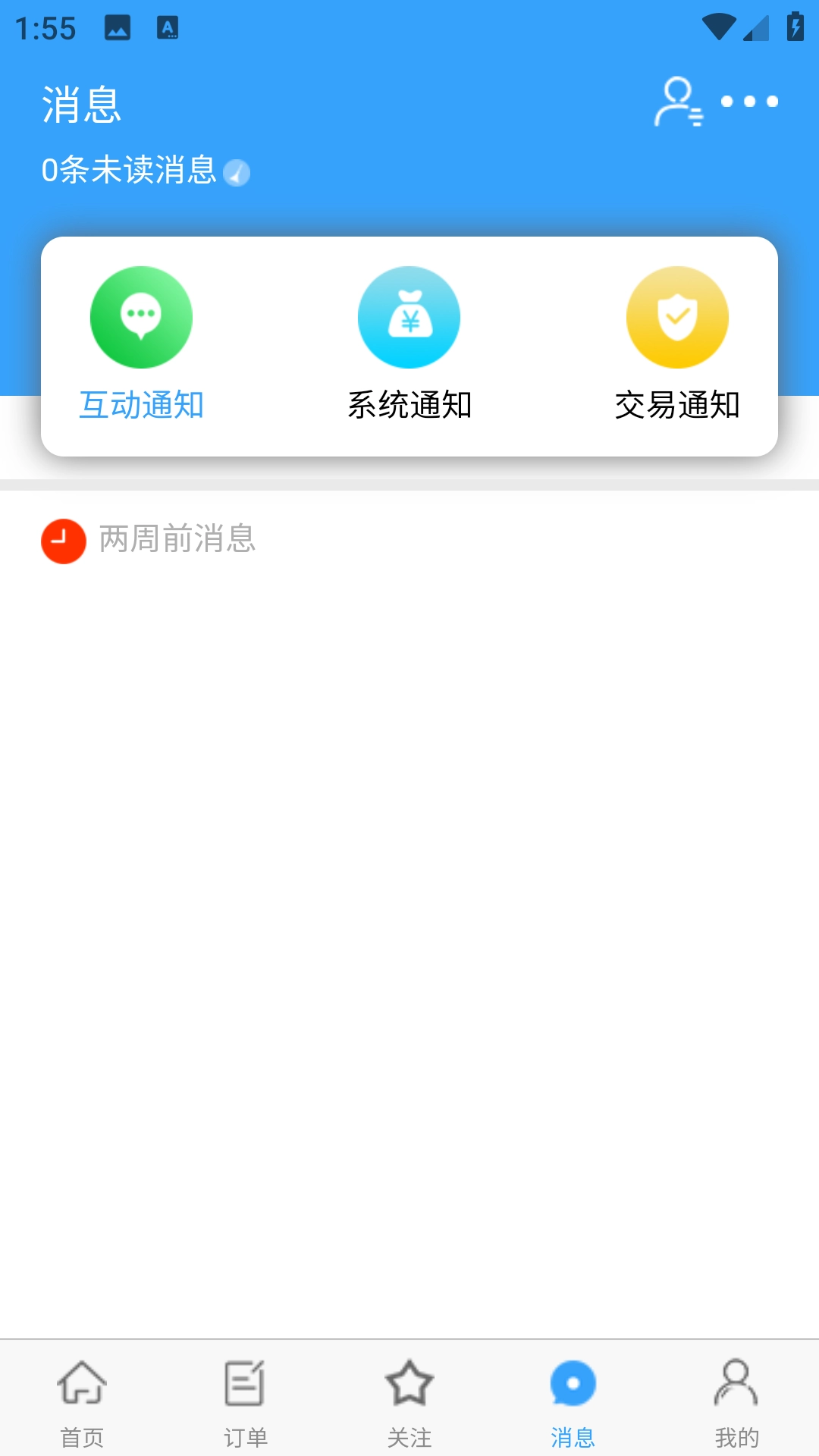This screenshot has width=819, height=1456.
Task: Switch to the 互动通知 tab
Action: [x=142, y=406]
